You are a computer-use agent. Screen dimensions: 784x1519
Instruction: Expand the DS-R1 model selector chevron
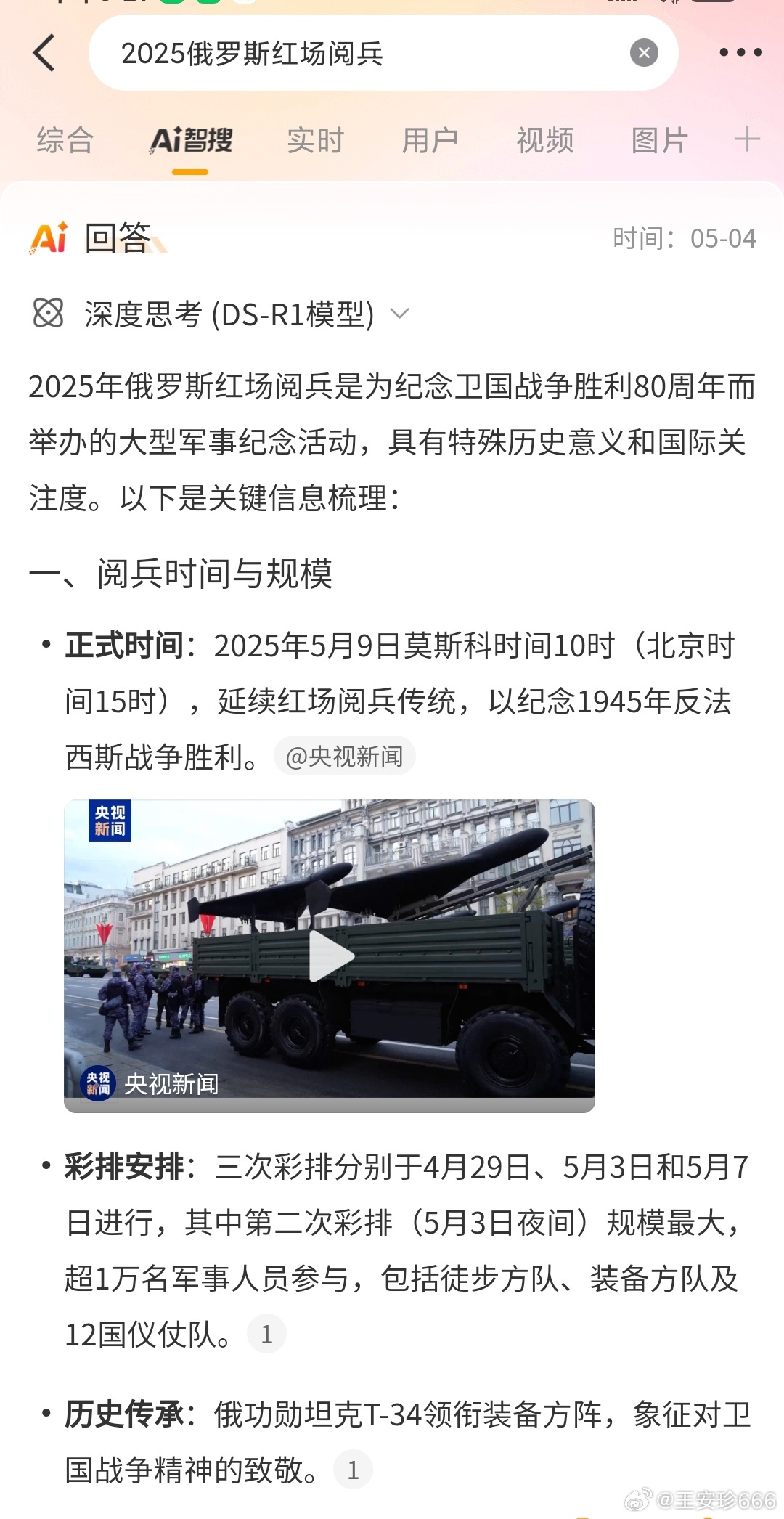399,314
